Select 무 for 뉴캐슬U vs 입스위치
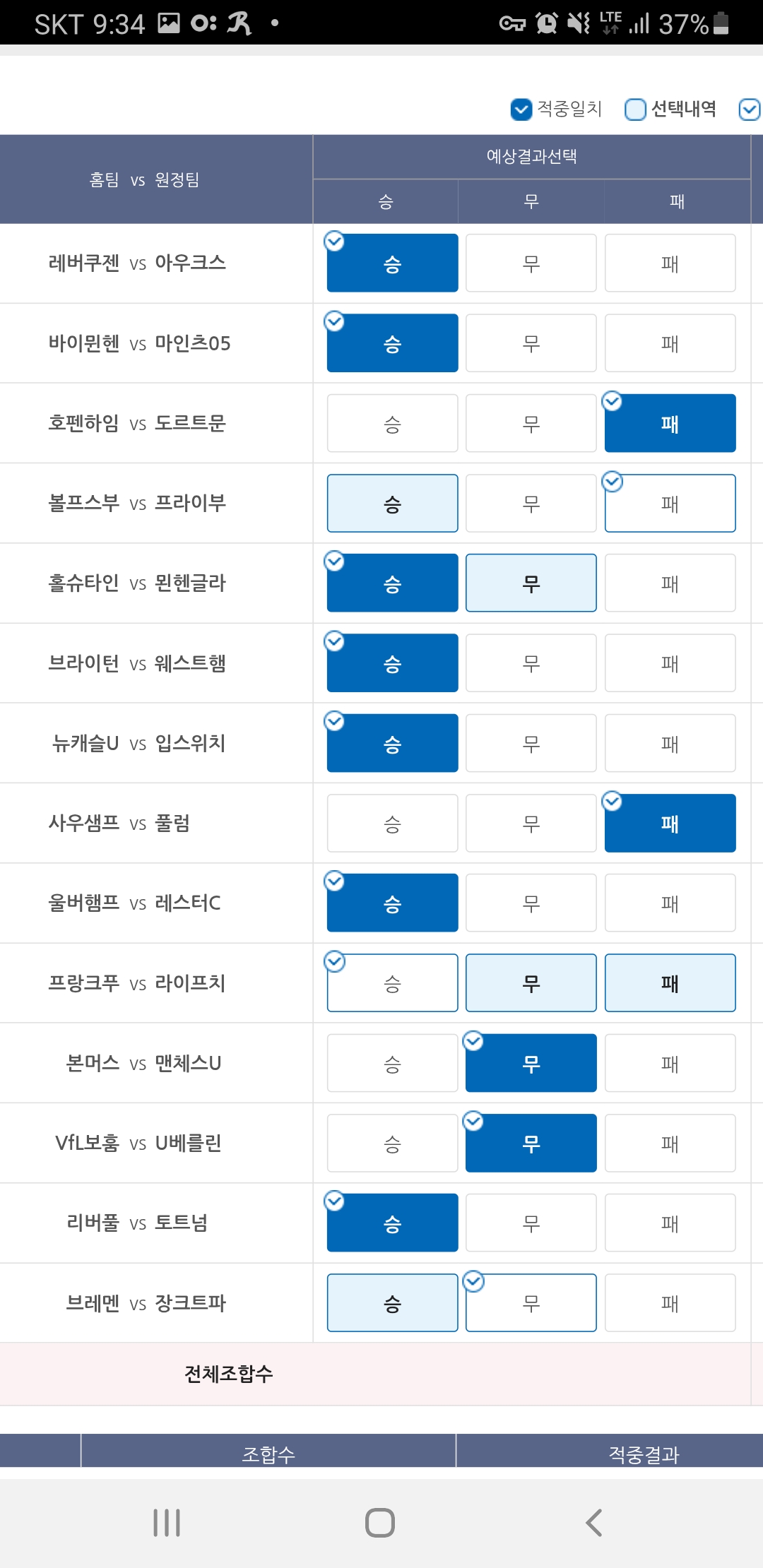The image size is (763, 1568). (531, 743)
